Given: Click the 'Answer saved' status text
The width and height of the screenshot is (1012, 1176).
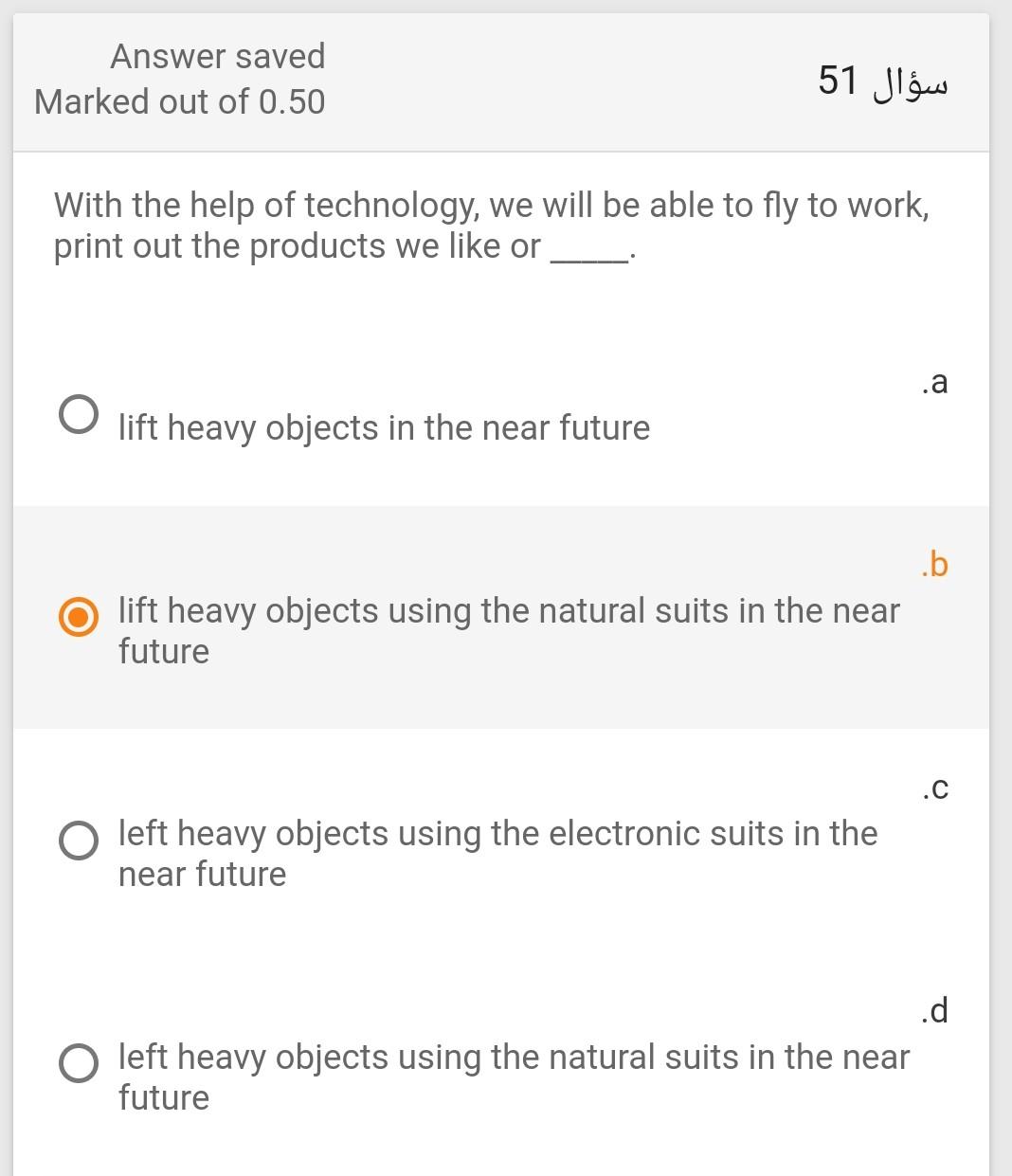Looking at the screenshot, I should [217, 56].
